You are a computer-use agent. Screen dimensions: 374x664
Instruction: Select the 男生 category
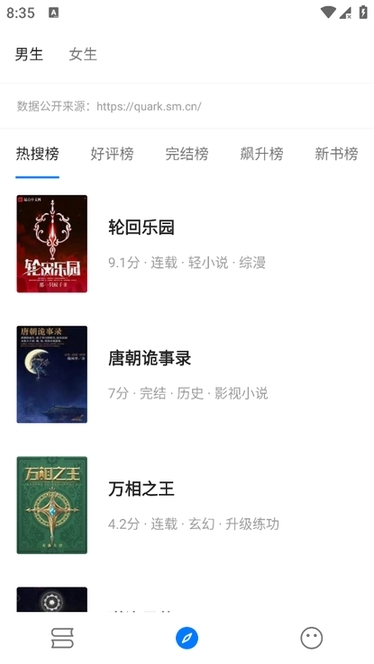29,54
